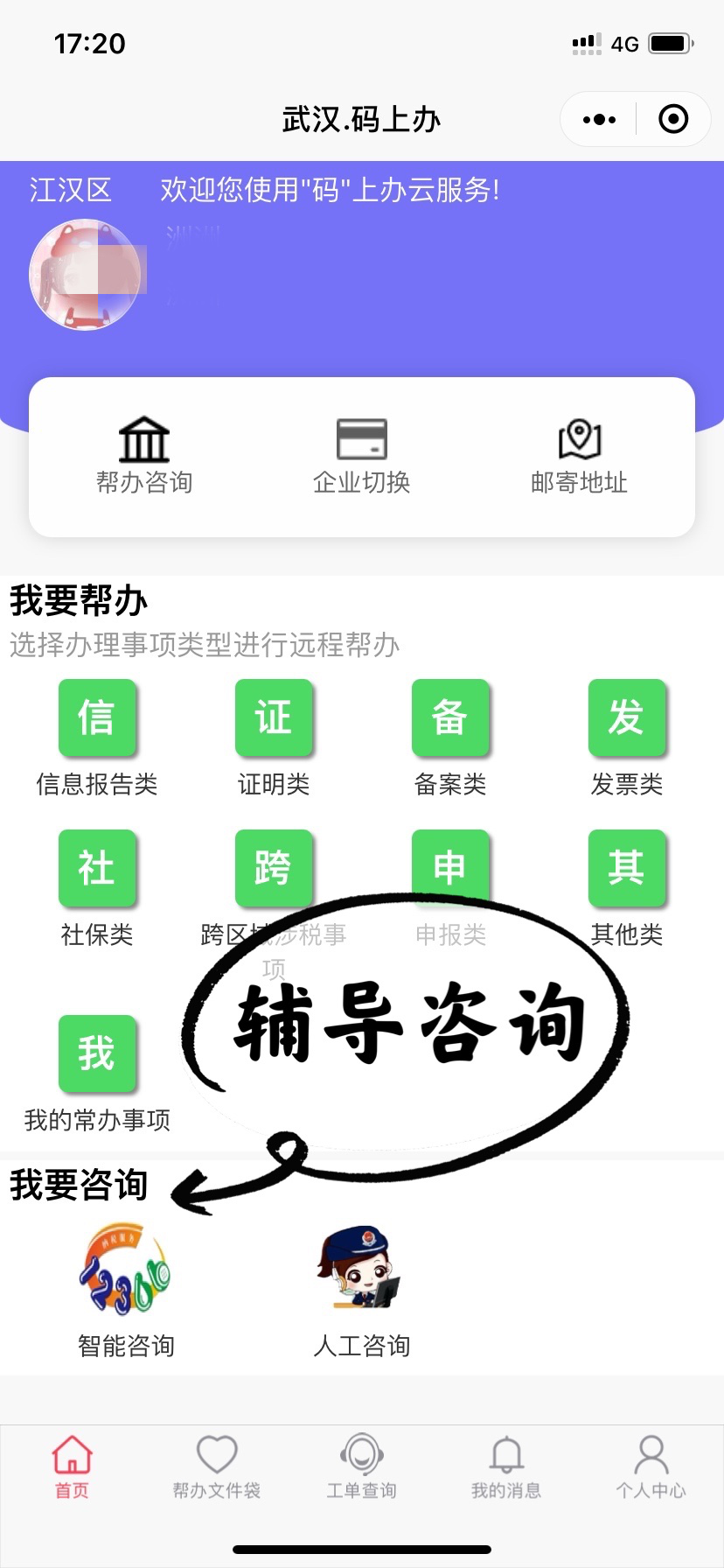724x1568 pixels.
Task: Close the mini program via circle icon
Action: (x=673, y=119)
